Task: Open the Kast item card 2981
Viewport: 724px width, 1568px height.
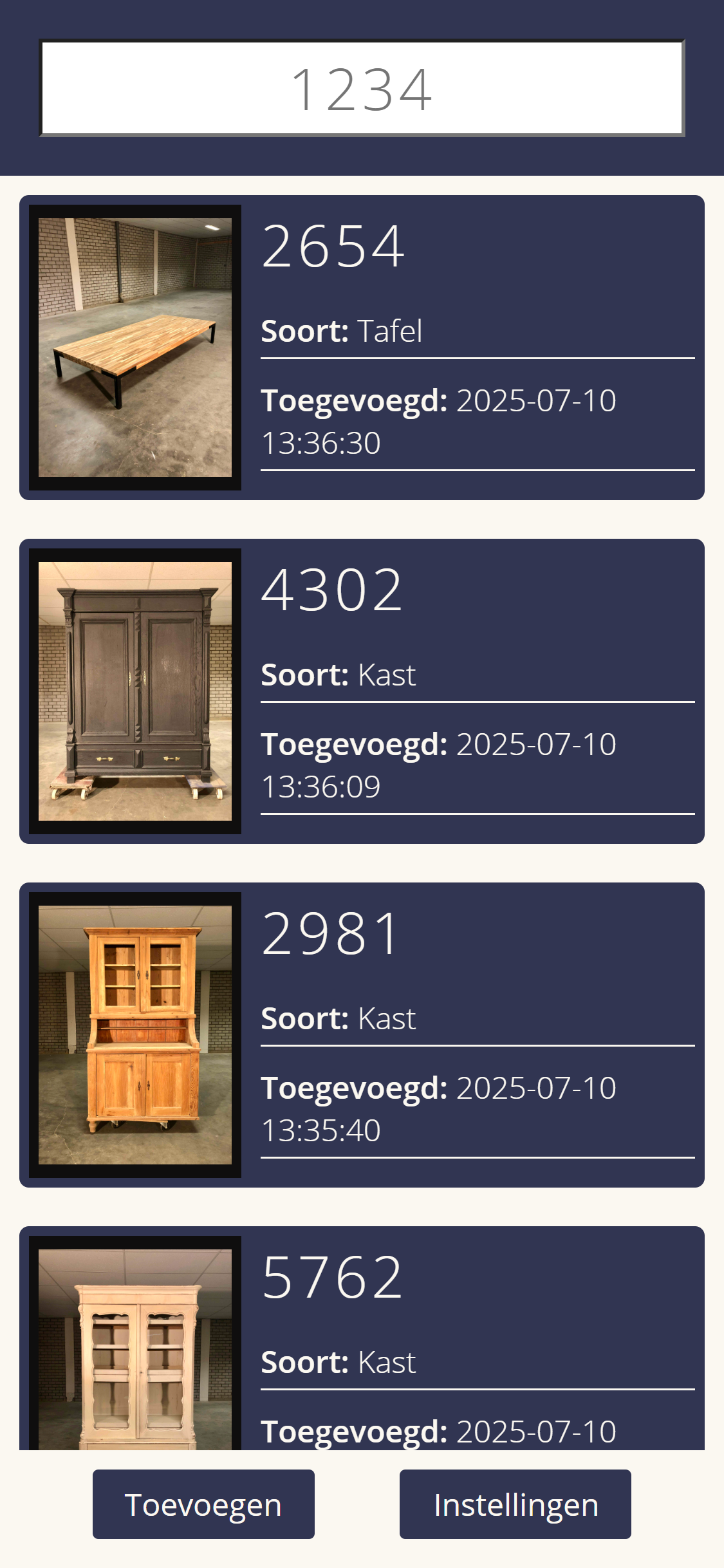Action: click(362, 1035)
